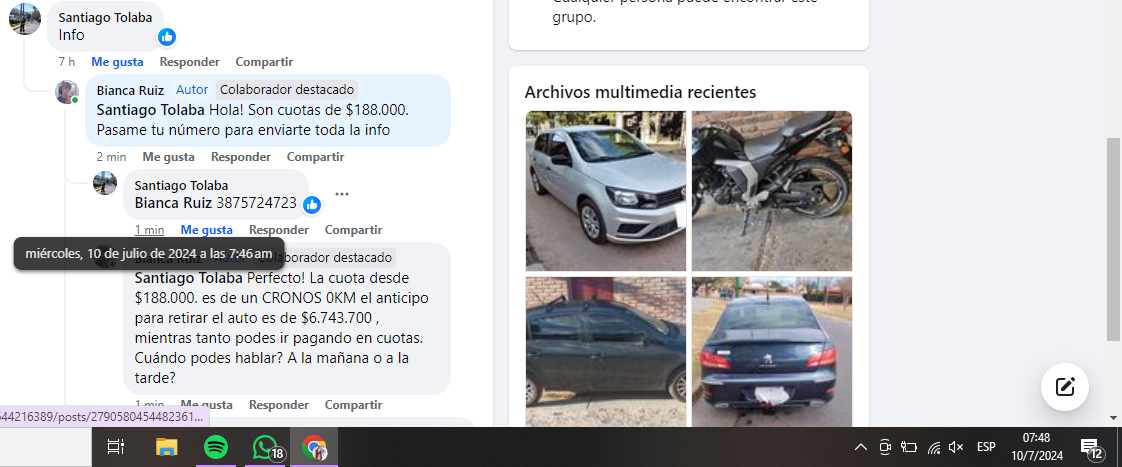Click the "7 h" timestamp on Santiago's comment
1122x467 pixels.
(66, 62)
